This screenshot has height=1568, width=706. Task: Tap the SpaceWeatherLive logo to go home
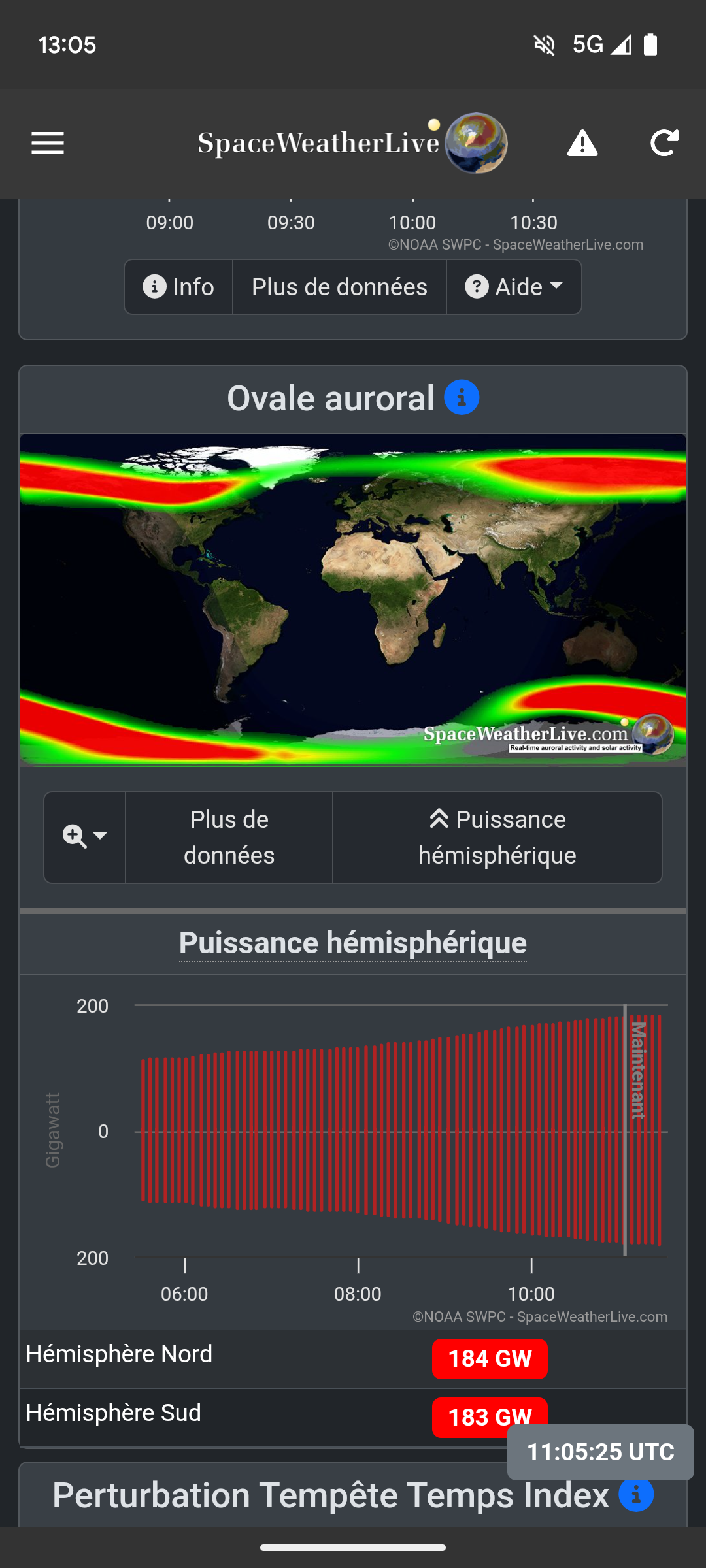click(x=353, y=143)
